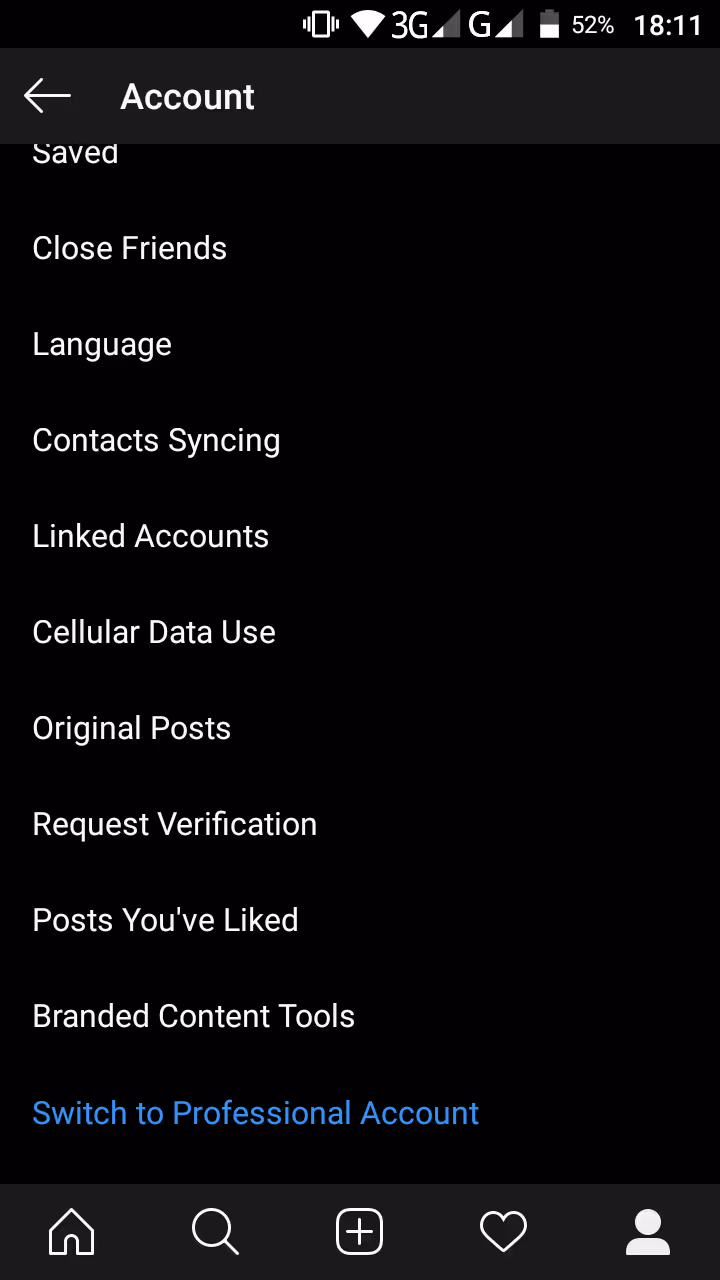Image resolution: width=720 pixels, height=1280 pixels.
Task: Create a new post with plus icon
Action: (360, 1231)
